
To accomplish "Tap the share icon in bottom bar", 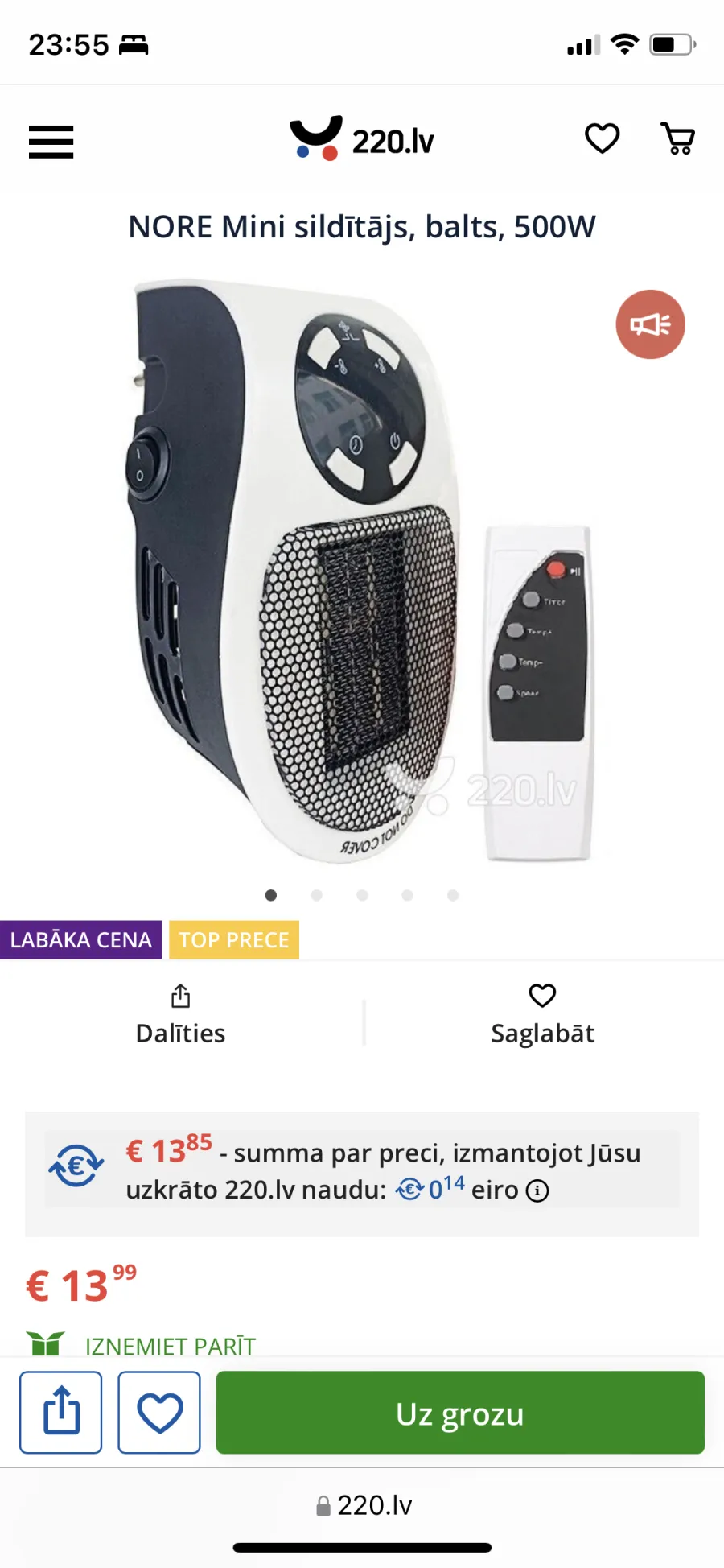I will (x=61, y=1412).
